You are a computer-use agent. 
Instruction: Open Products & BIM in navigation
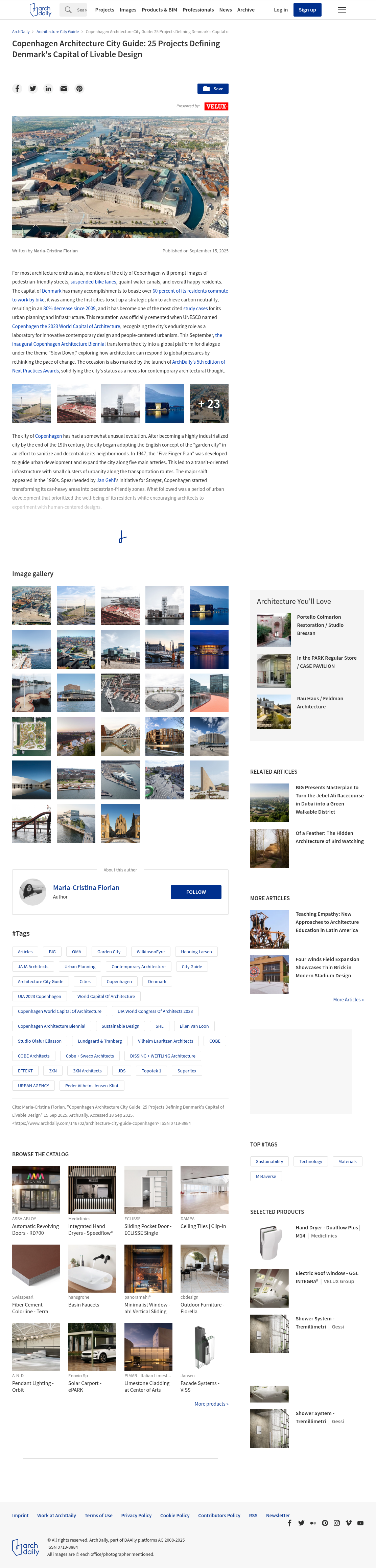point(159,10)
